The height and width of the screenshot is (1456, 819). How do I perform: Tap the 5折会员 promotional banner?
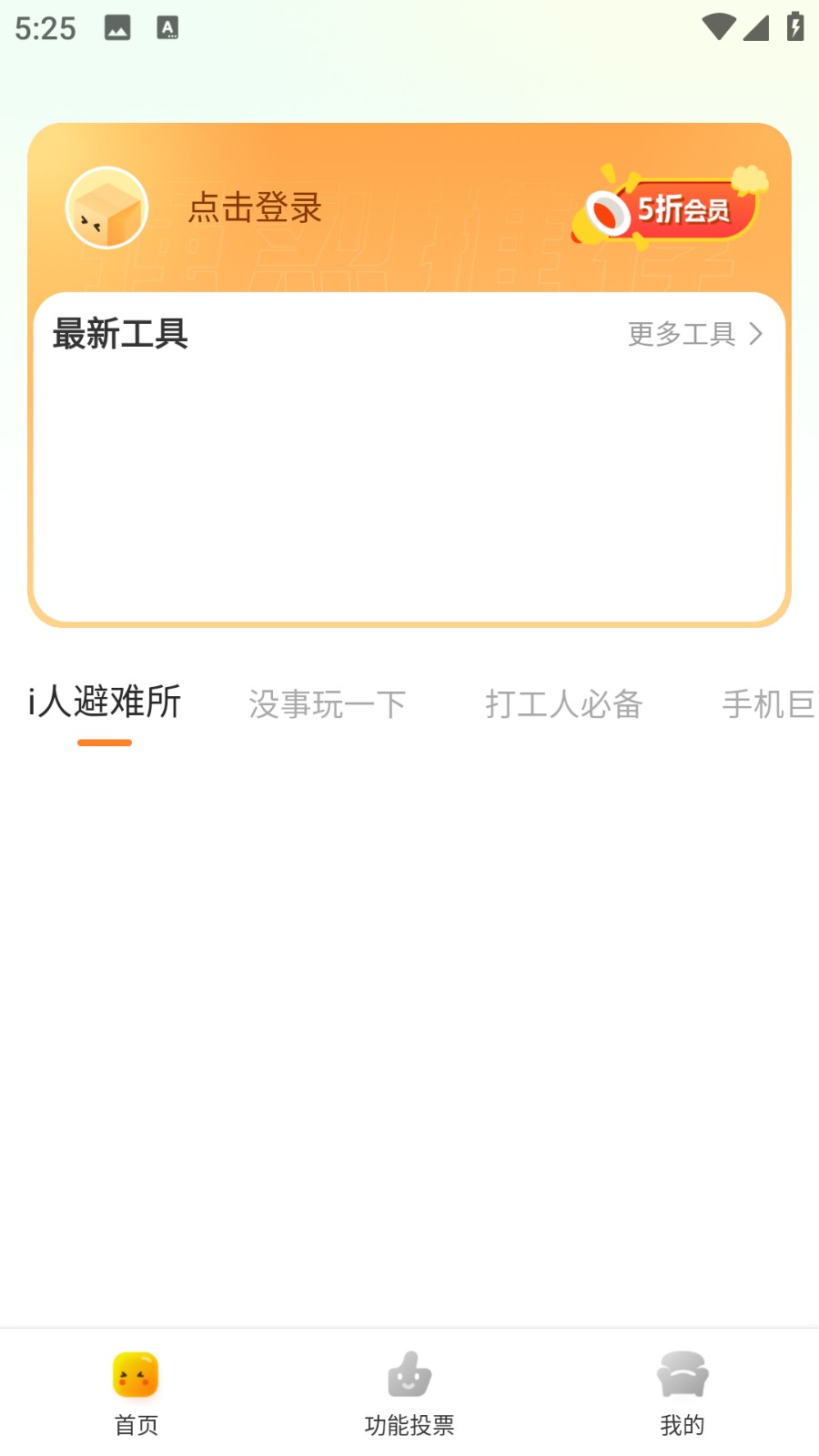[682, 207]
